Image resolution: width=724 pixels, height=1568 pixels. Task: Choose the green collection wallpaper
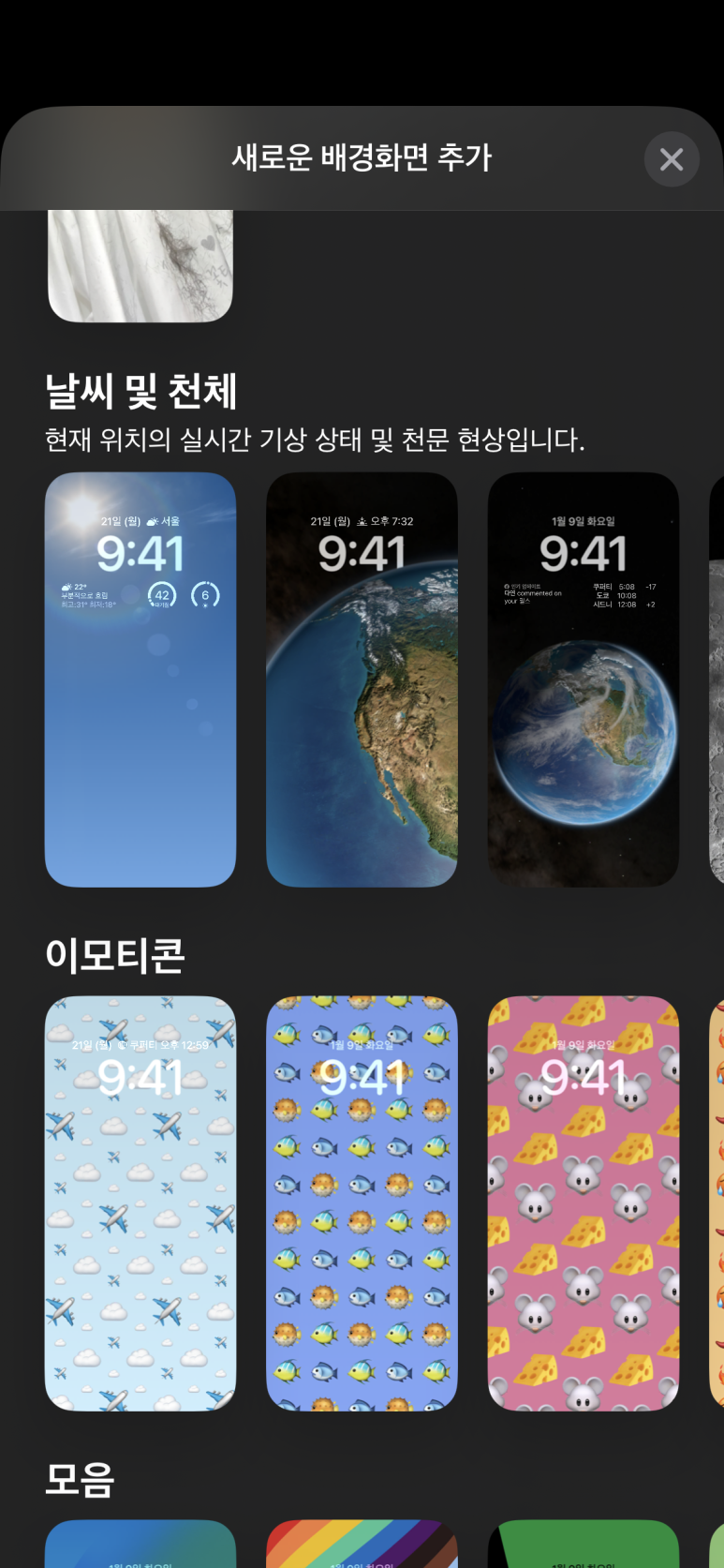point(584,1544)
